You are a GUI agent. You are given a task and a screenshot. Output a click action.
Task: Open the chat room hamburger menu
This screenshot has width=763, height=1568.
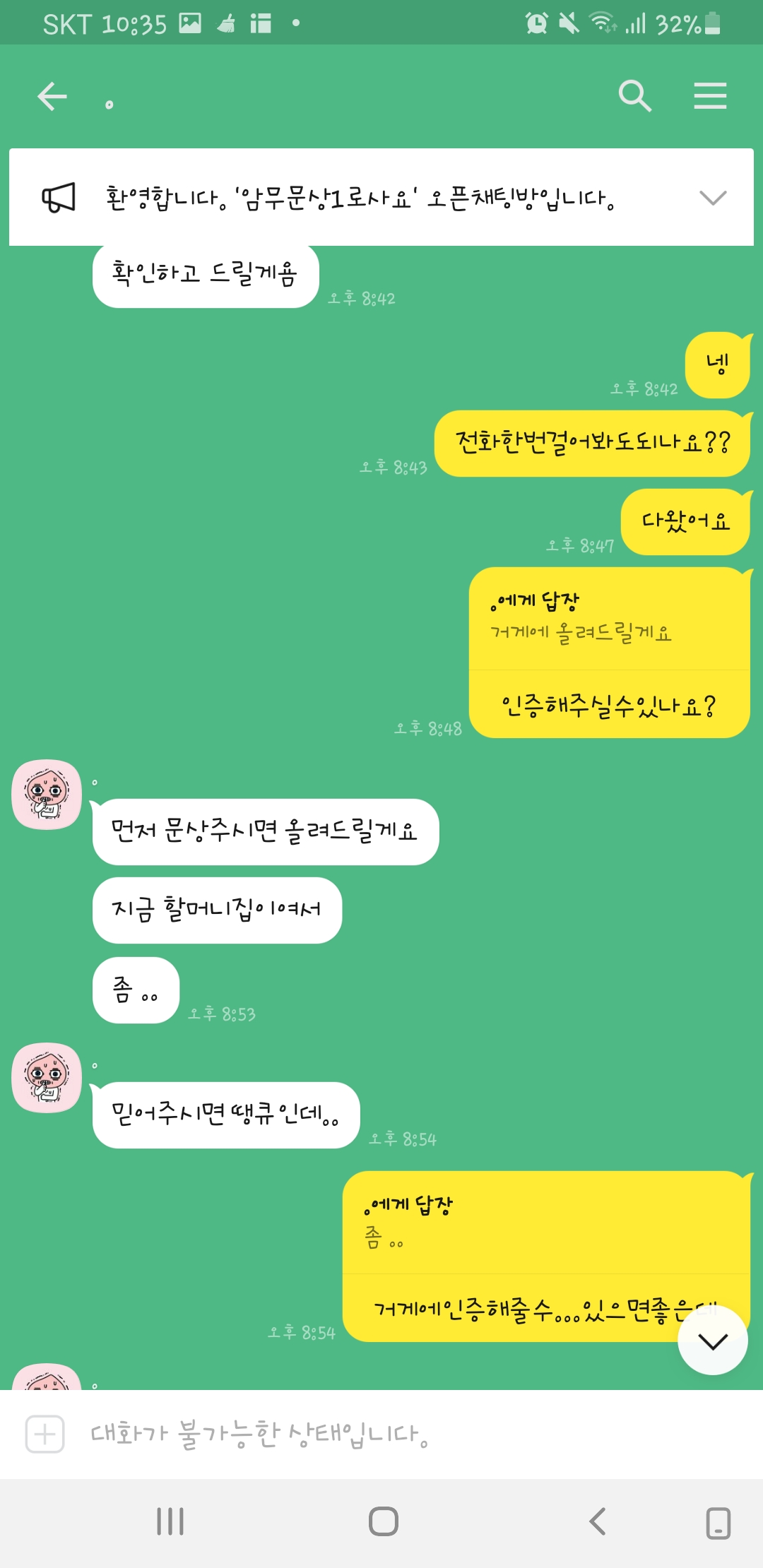[710, 96]
